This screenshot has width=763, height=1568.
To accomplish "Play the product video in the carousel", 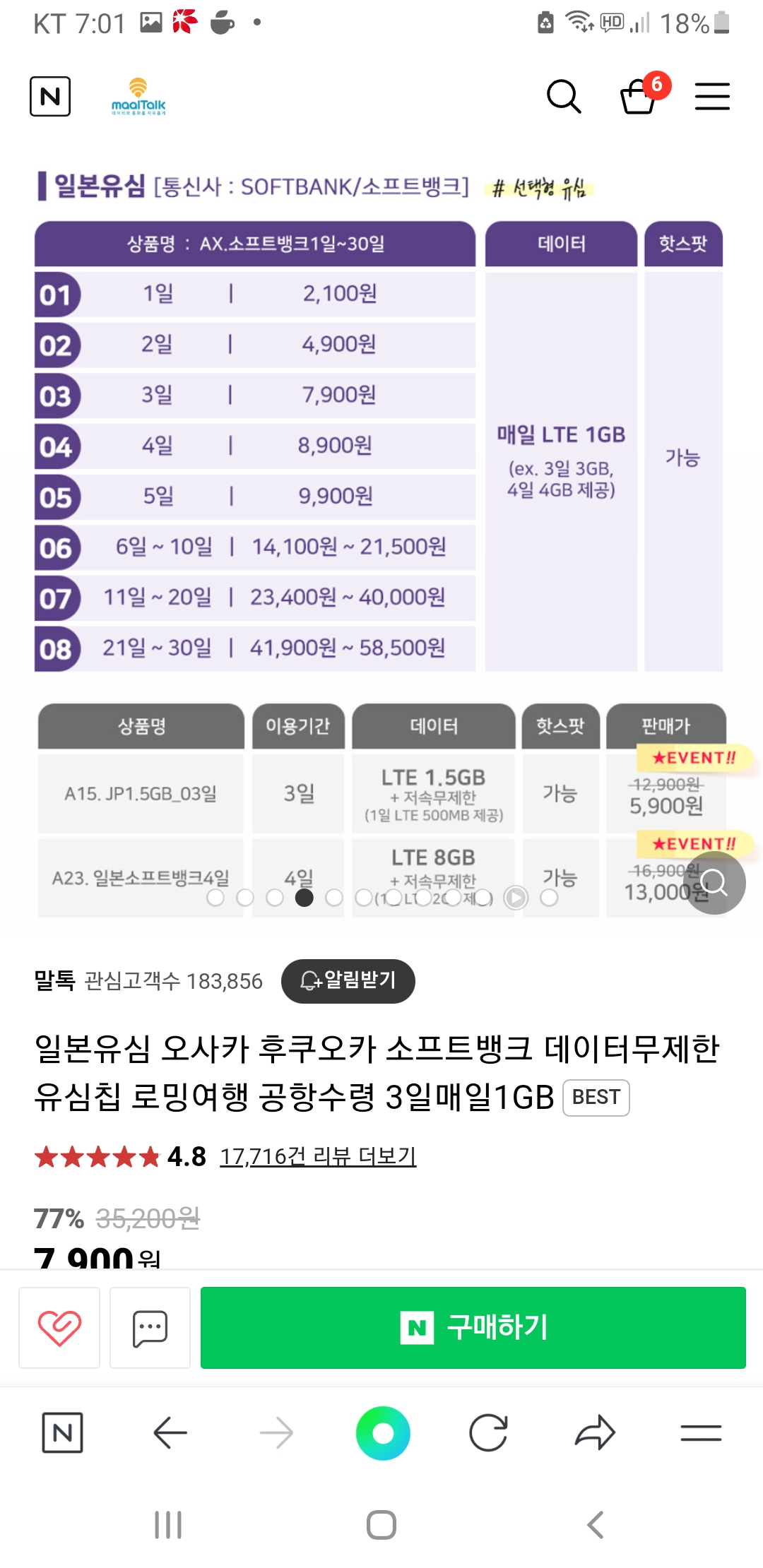I will pyautogui.click(x=516, y=898).
